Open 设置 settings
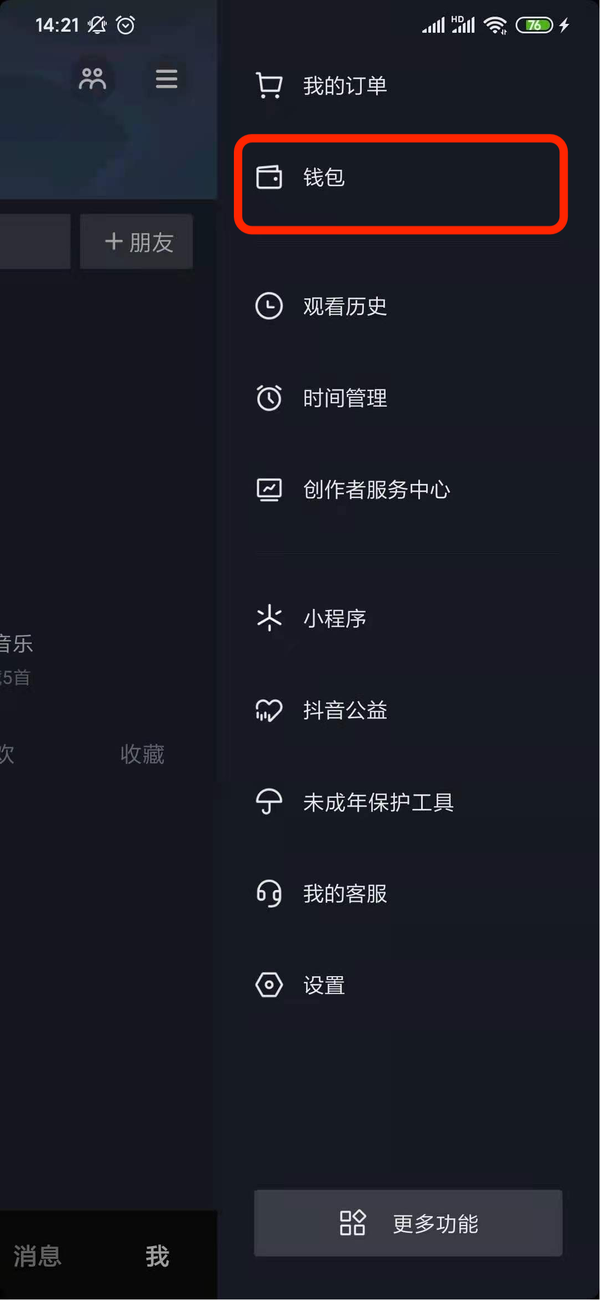 pyautogui.click(x=324, y=986)
